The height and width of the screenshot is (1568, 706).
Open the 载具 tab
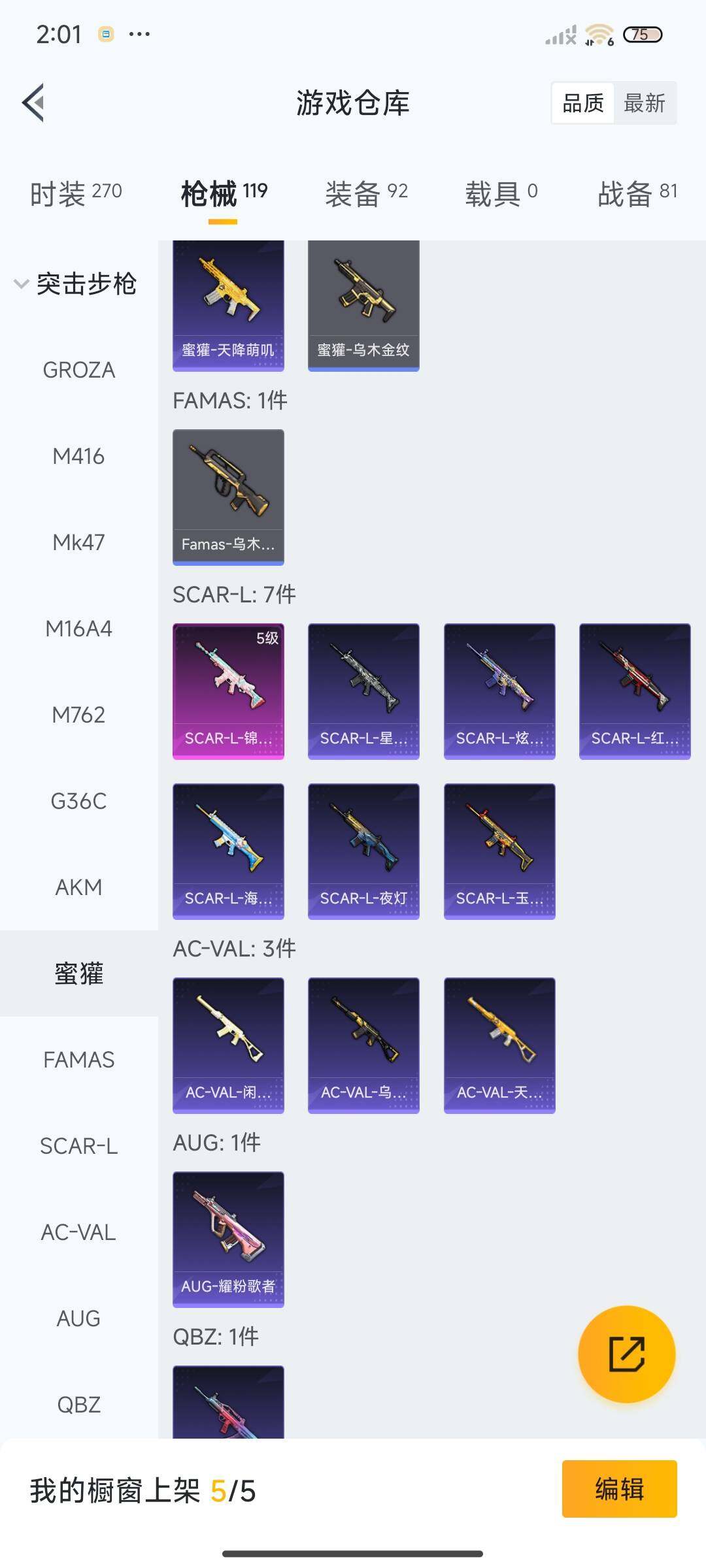[x=501, y=193]
